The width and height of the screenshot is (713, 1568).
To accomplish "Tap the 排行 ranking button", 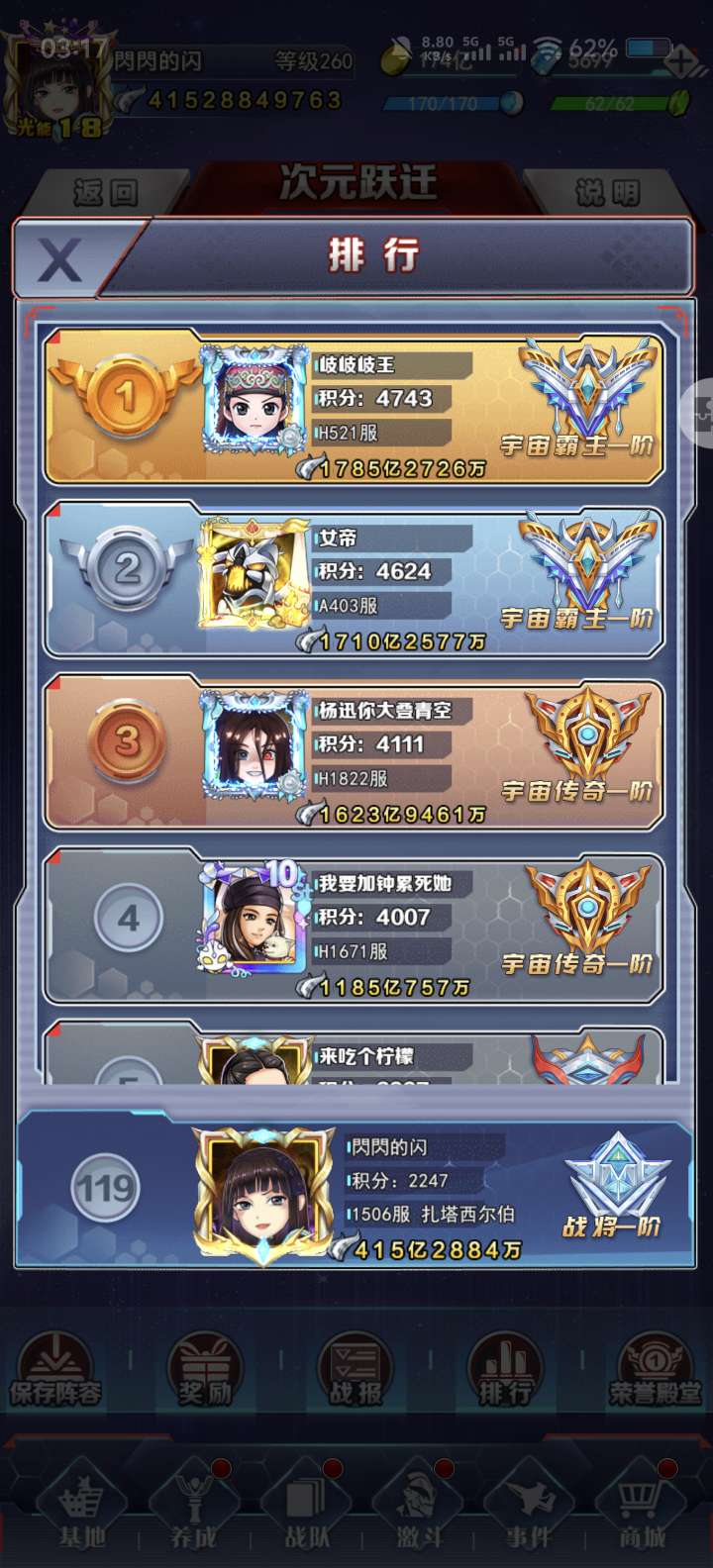I will (x=505, y=1372).
